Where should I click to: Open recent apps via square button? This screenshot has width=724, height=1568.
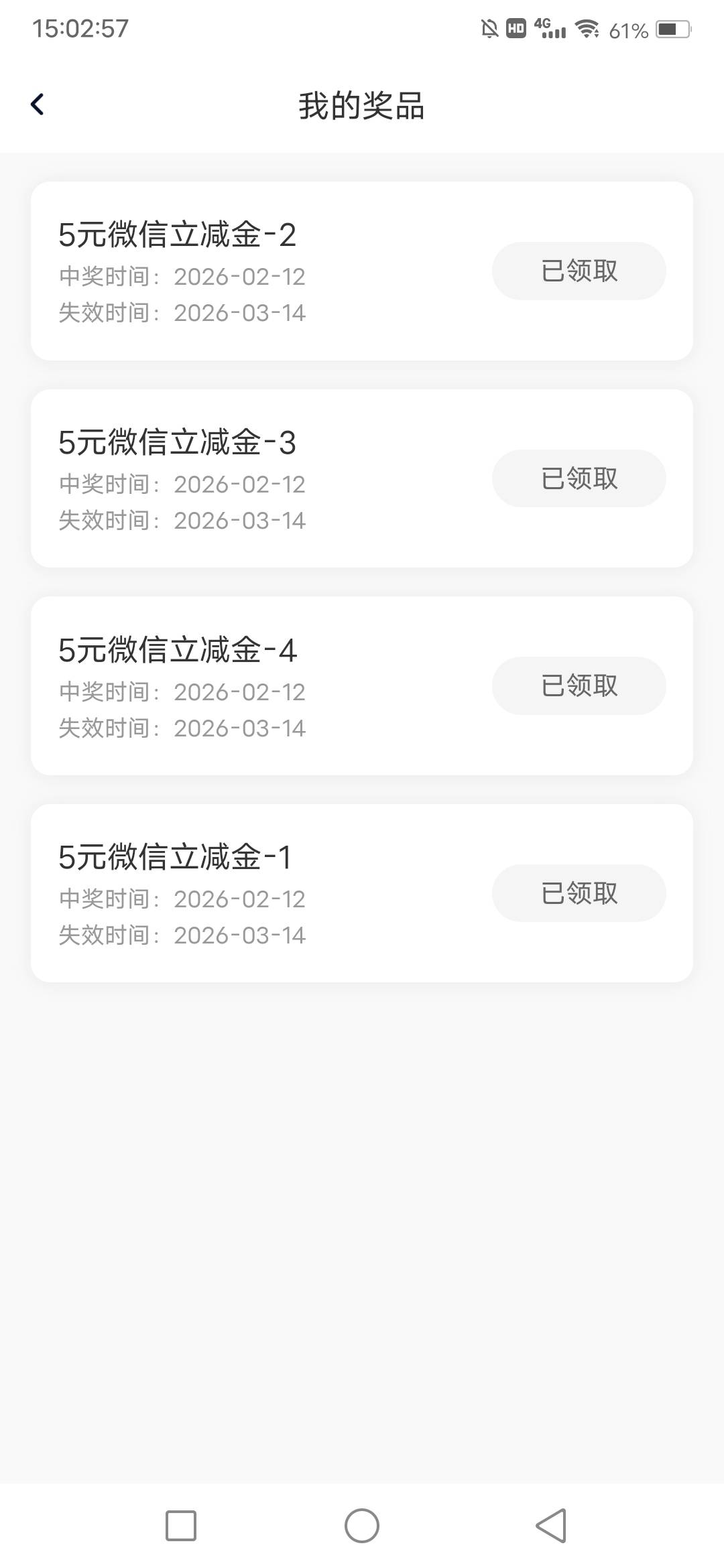[181, 1526]
